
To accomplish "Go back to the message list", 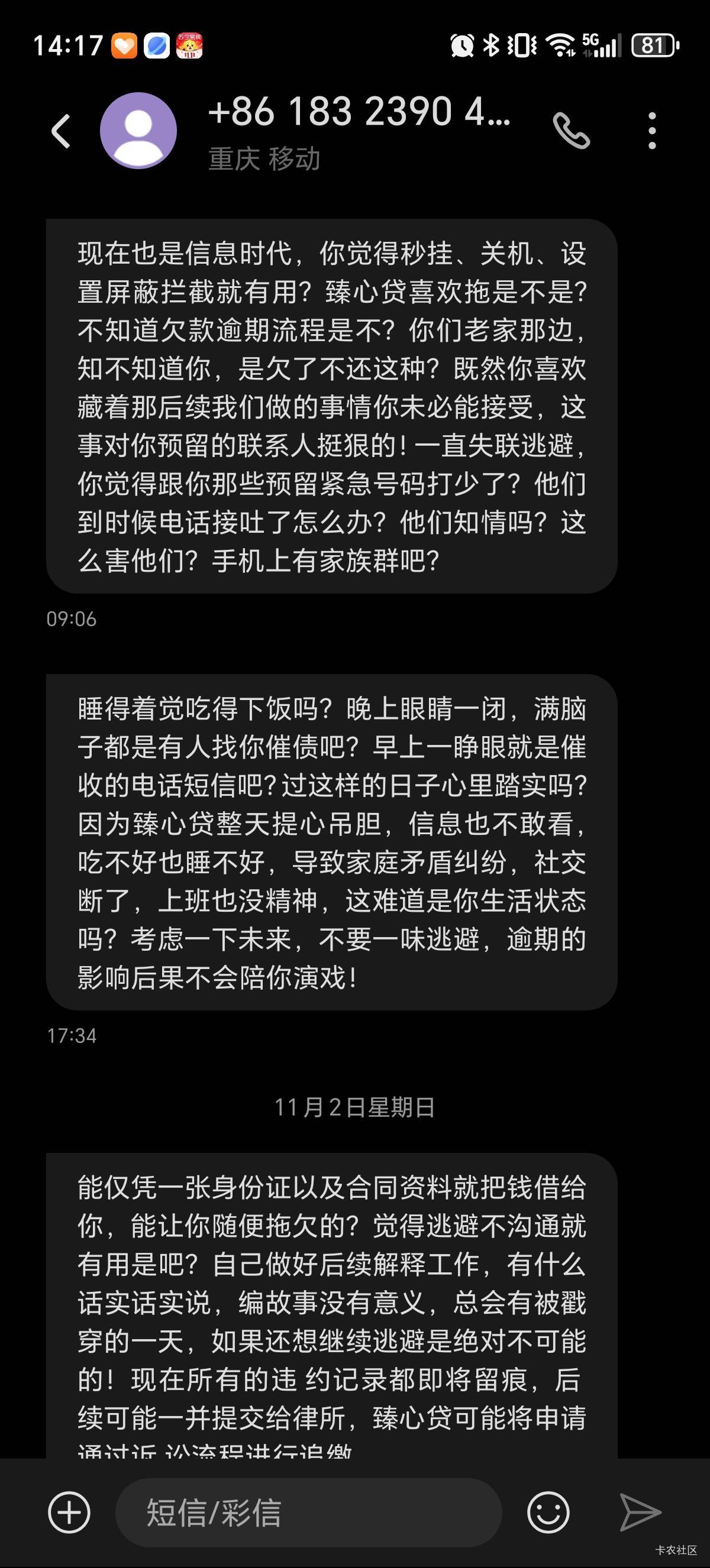I will tap(61, 131).
